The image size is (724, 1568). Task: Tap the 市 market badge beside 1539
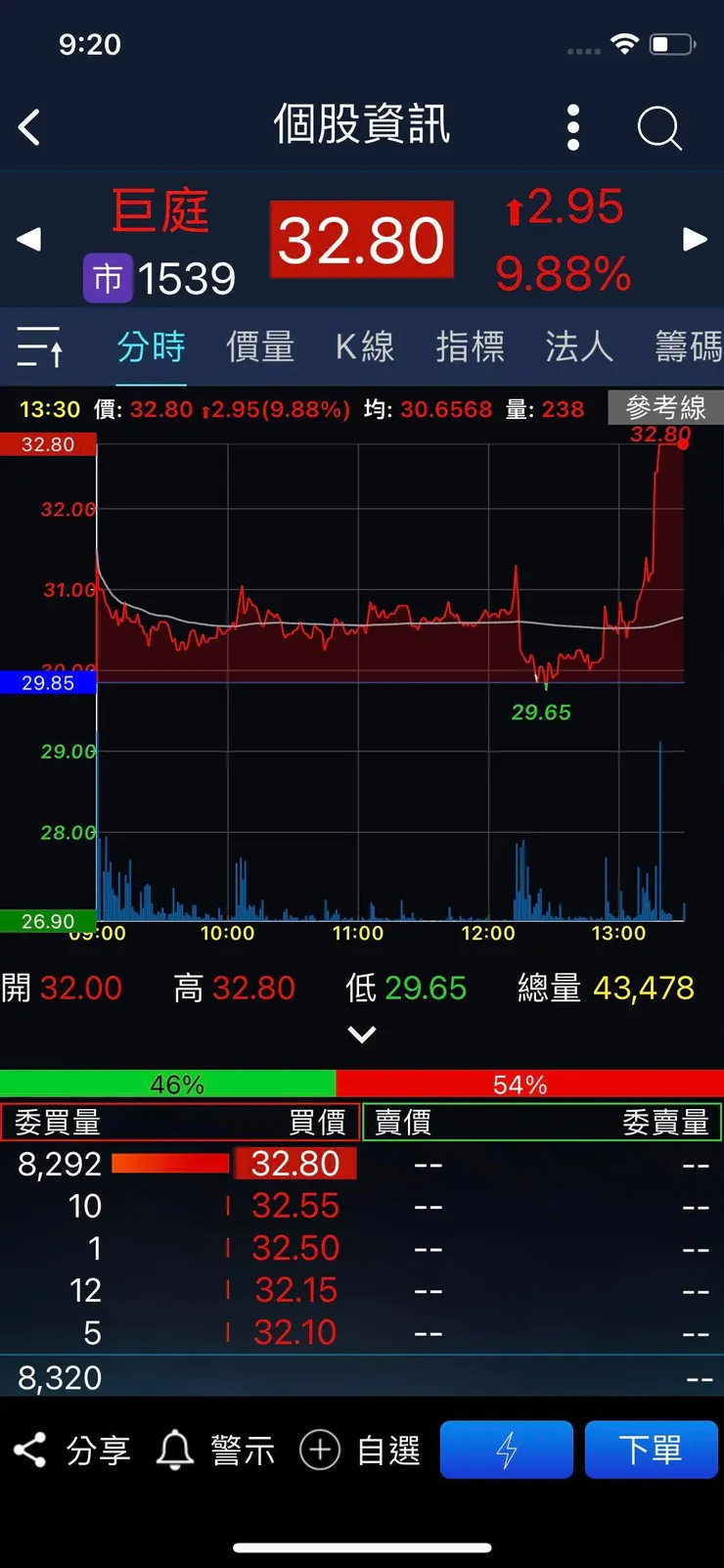coord(108,278)
